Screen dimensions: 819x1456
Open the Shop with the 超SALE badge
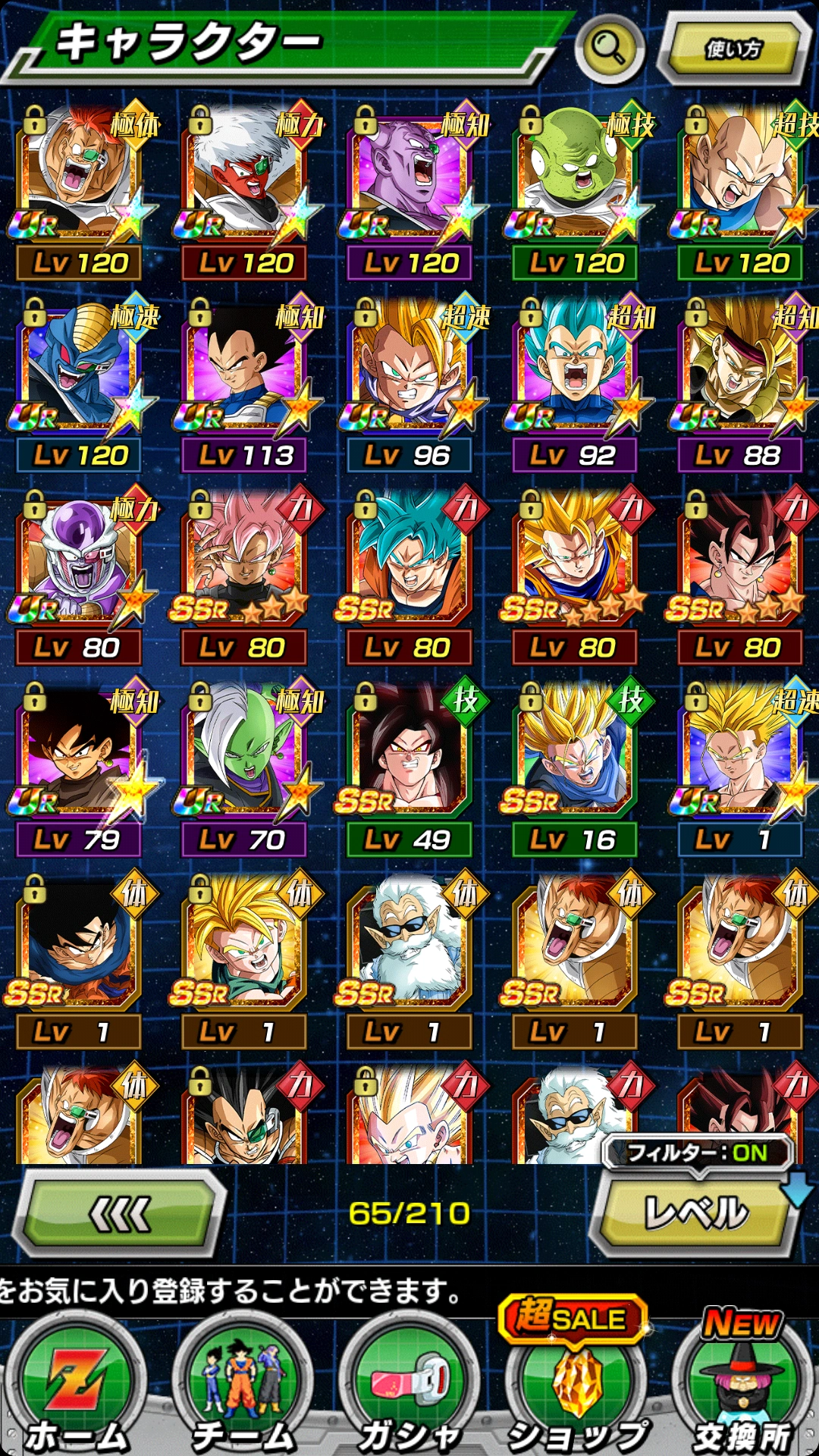click(573, 1382)
